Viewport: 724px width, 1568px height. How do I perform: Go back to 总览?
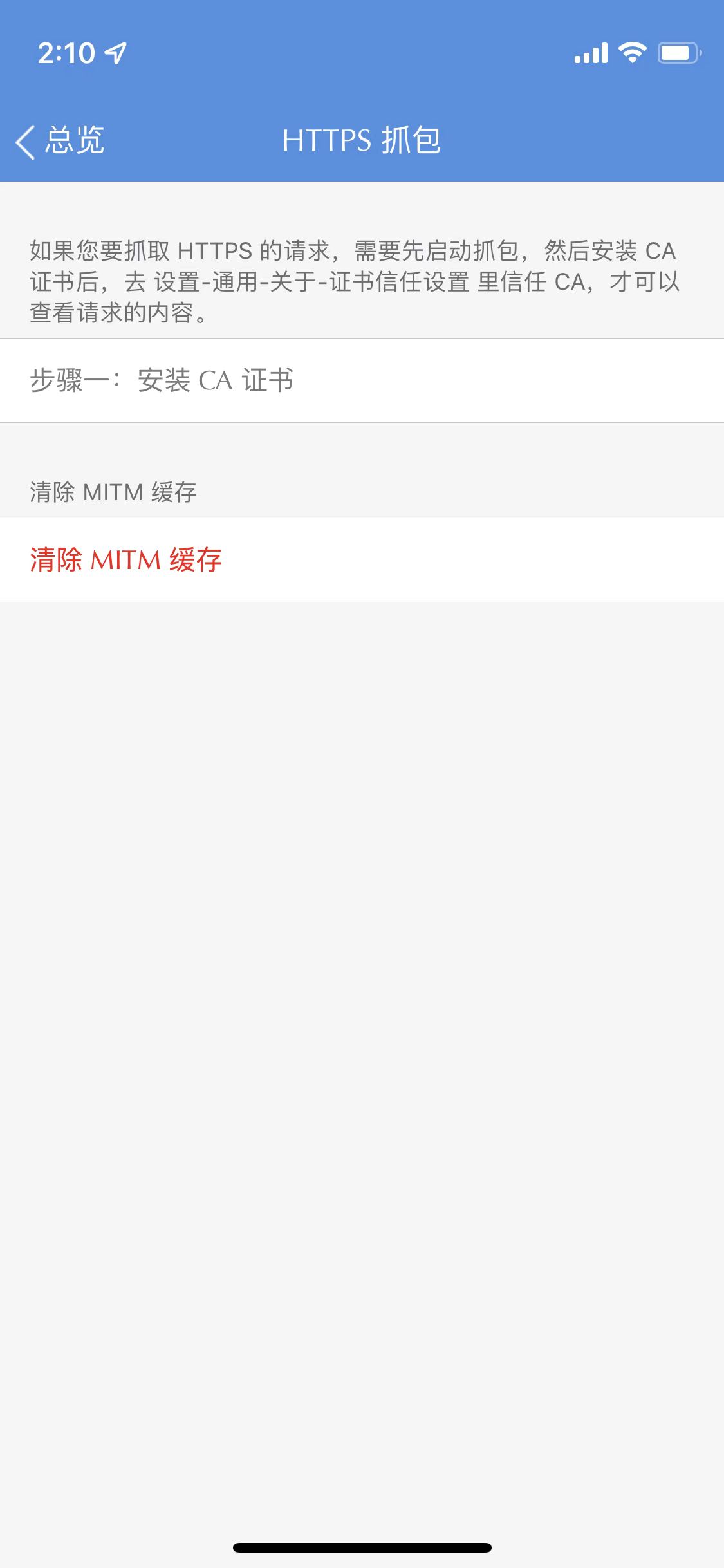60,140
